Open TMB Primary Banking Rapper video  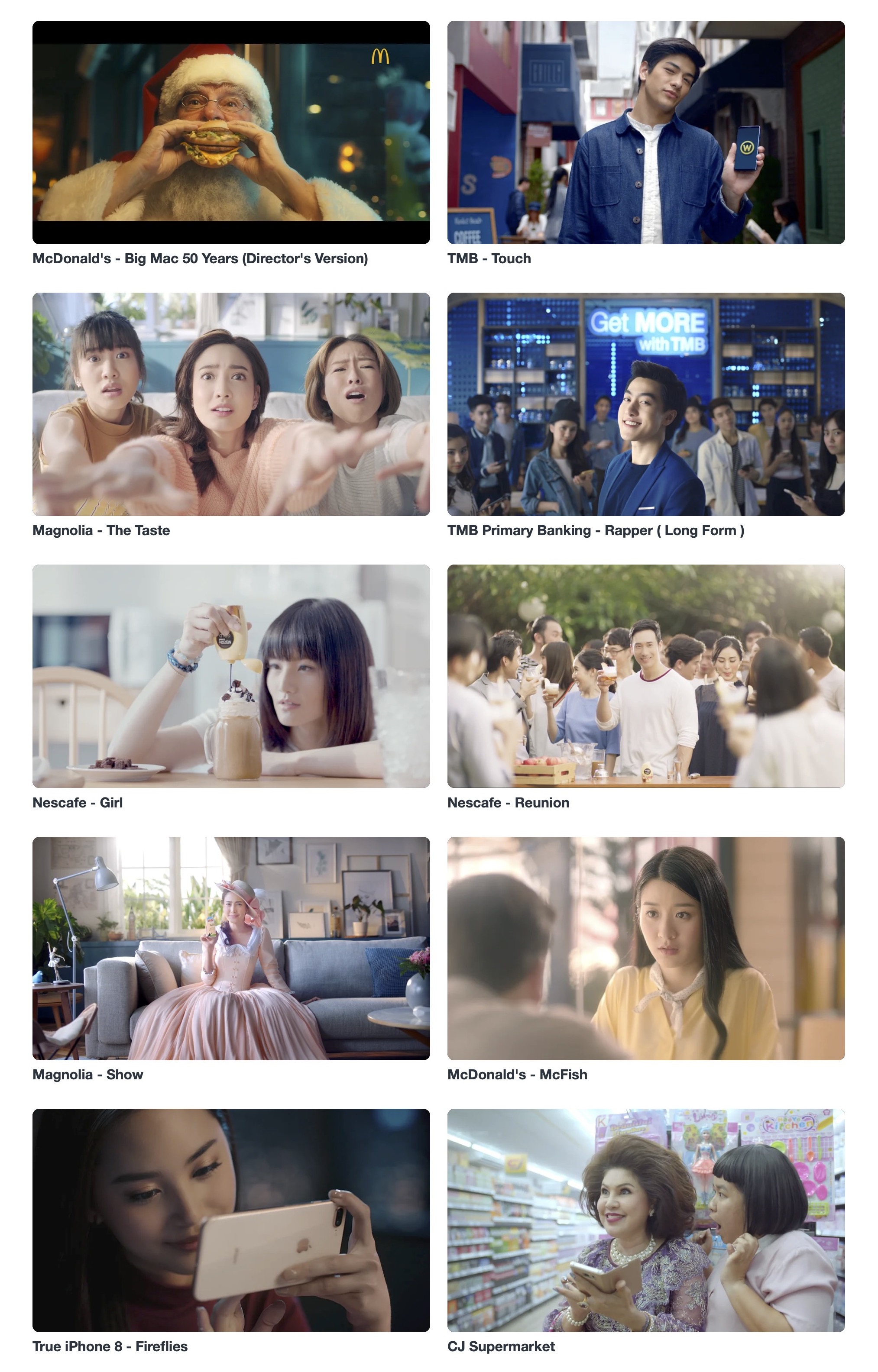[645, 404]
